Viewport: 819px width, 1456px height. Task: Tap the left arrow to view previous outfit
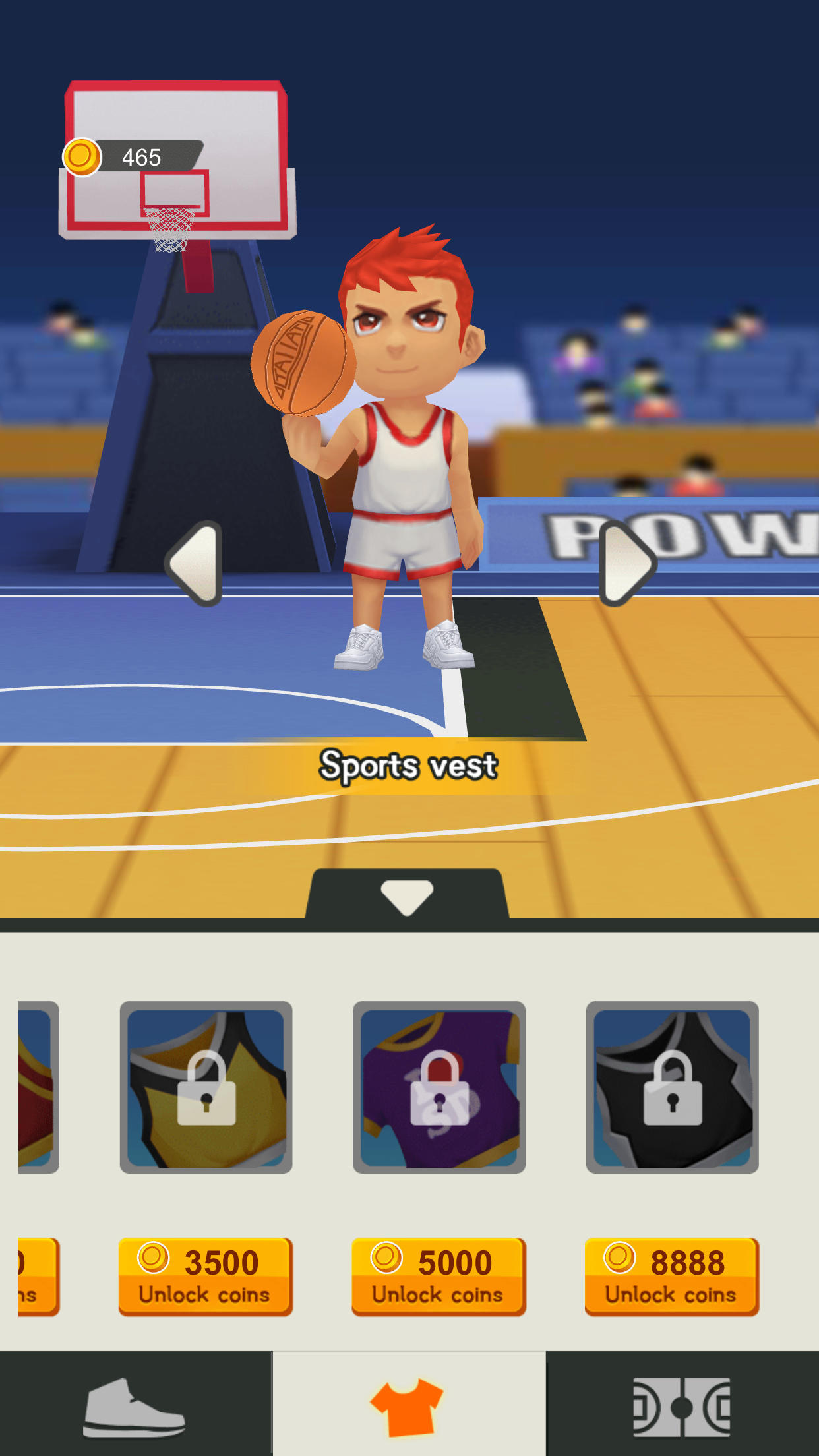point(195,564)
